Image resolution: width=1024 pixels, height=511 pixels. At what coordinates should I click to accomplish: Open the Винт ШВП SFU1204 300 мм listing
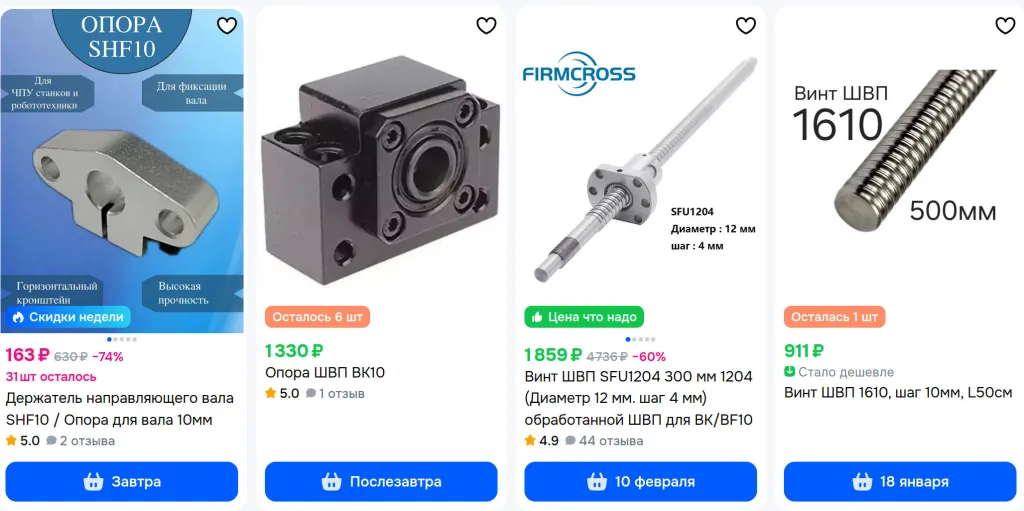click(x=638, y=398)
